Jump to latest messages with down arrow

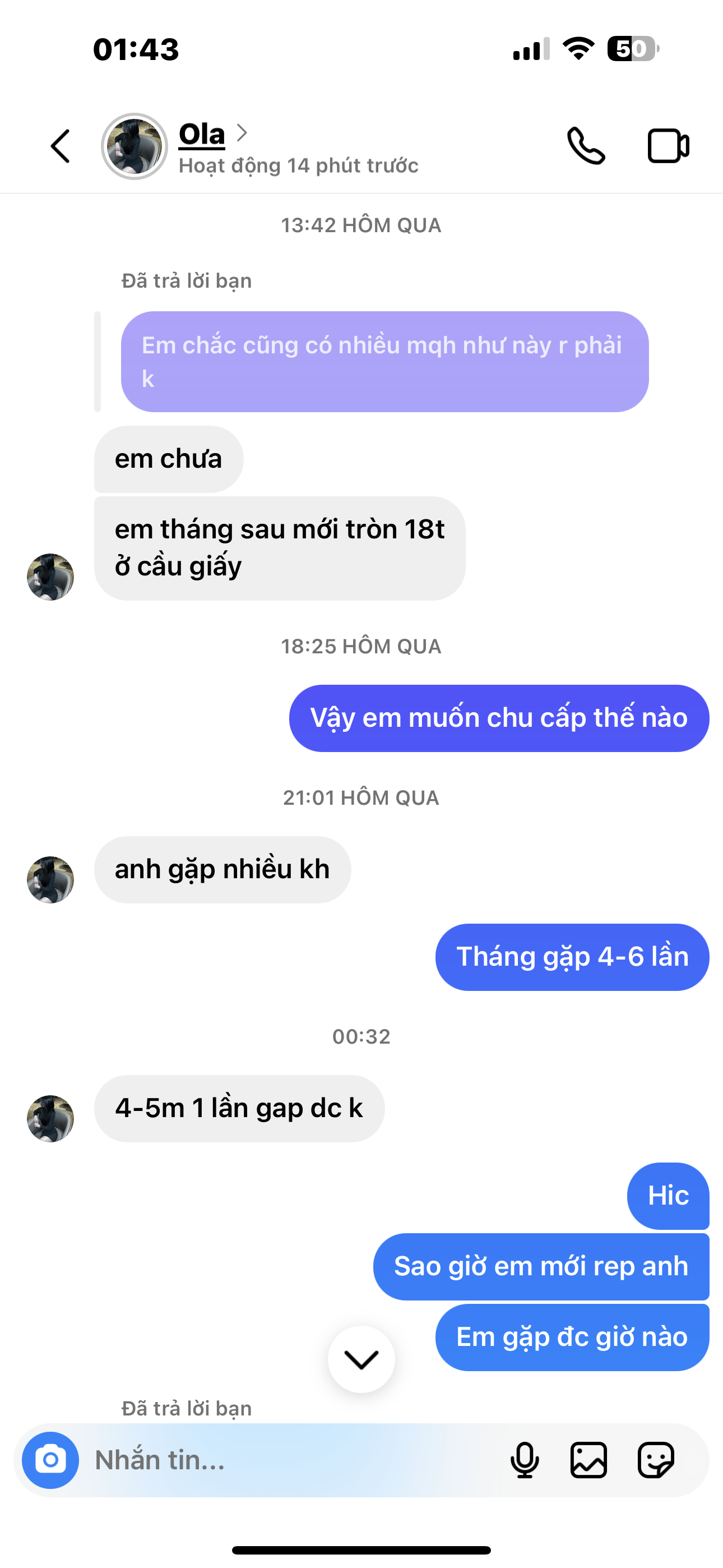[x=361, y=1359]
